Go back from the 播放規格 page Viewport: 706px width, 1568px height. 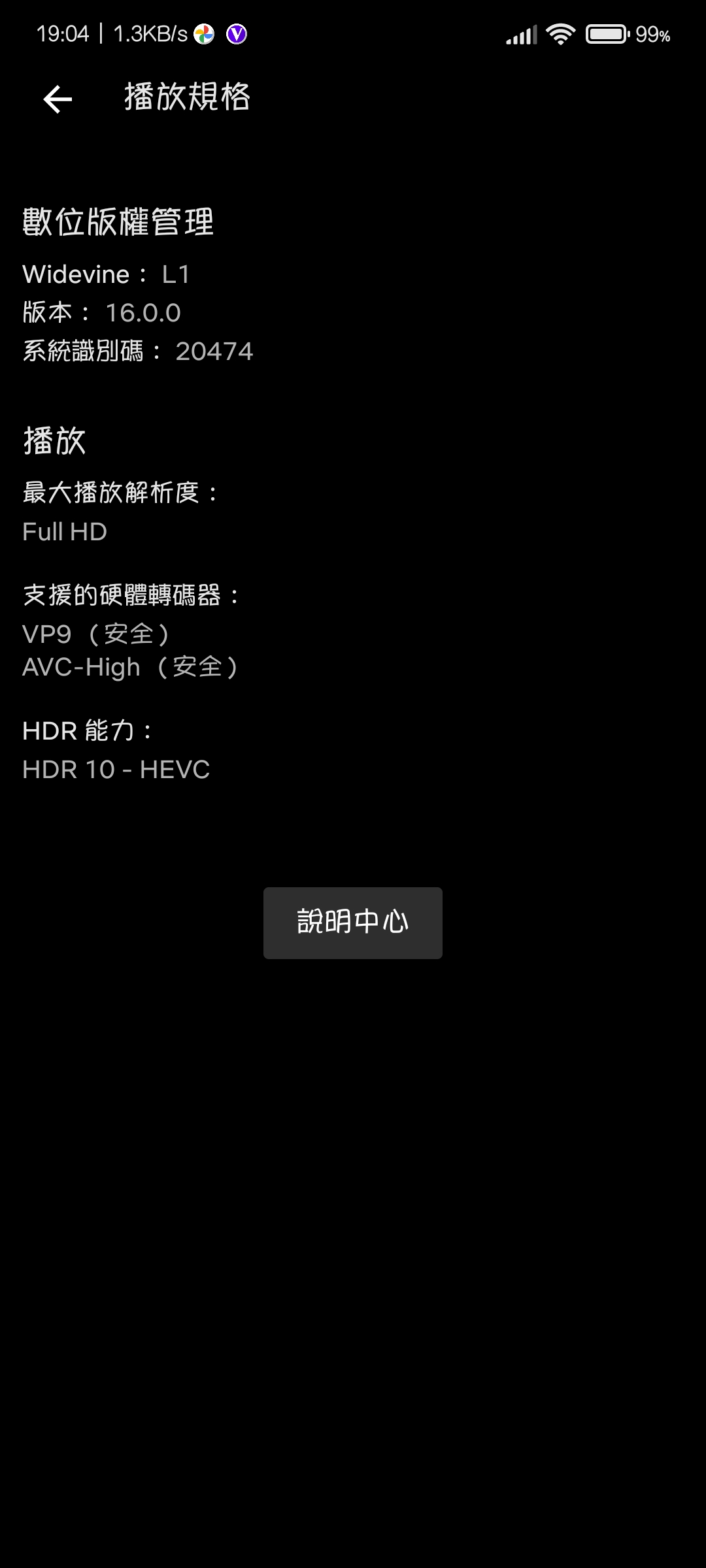point(58,99)
